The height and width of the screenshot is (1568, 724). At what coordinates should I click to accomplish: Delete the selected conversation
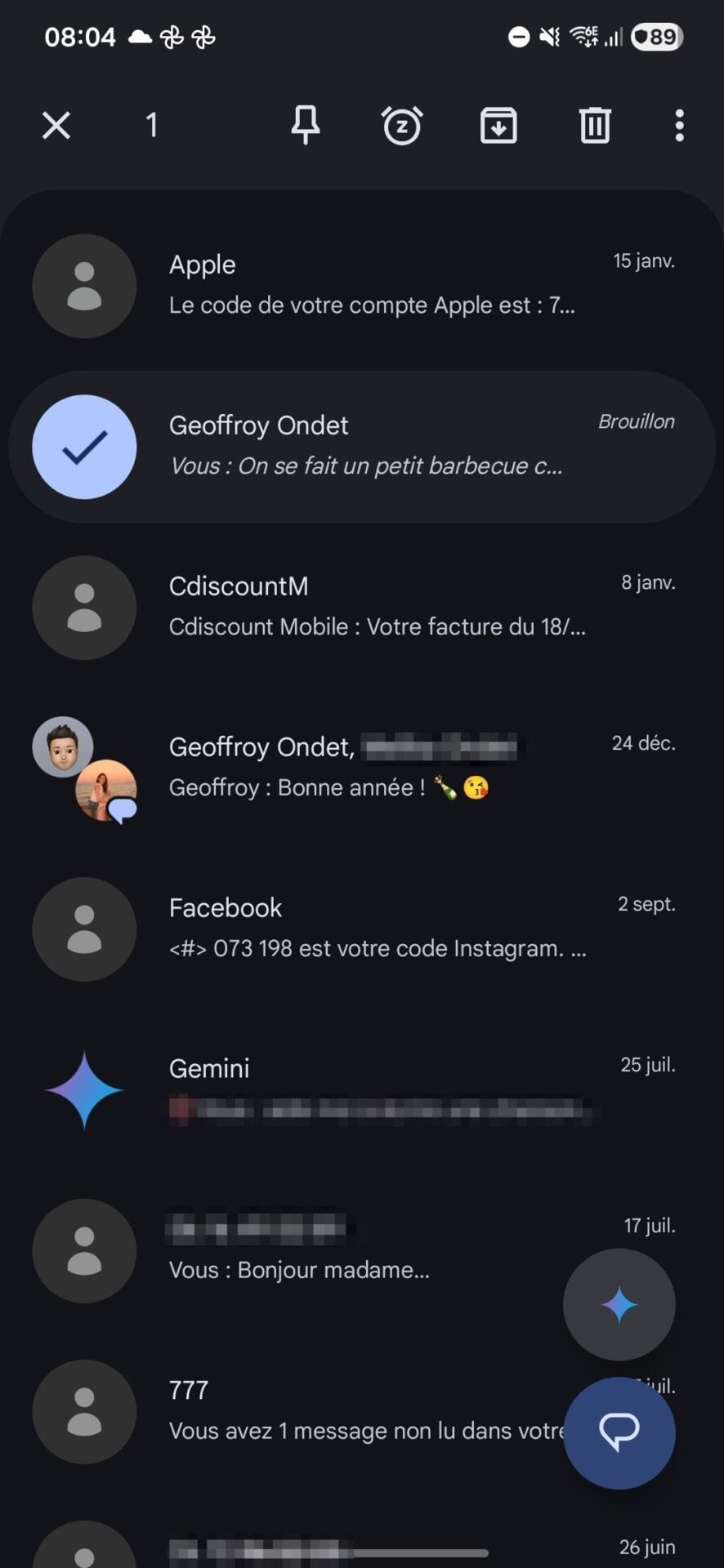tap(595, 125)
